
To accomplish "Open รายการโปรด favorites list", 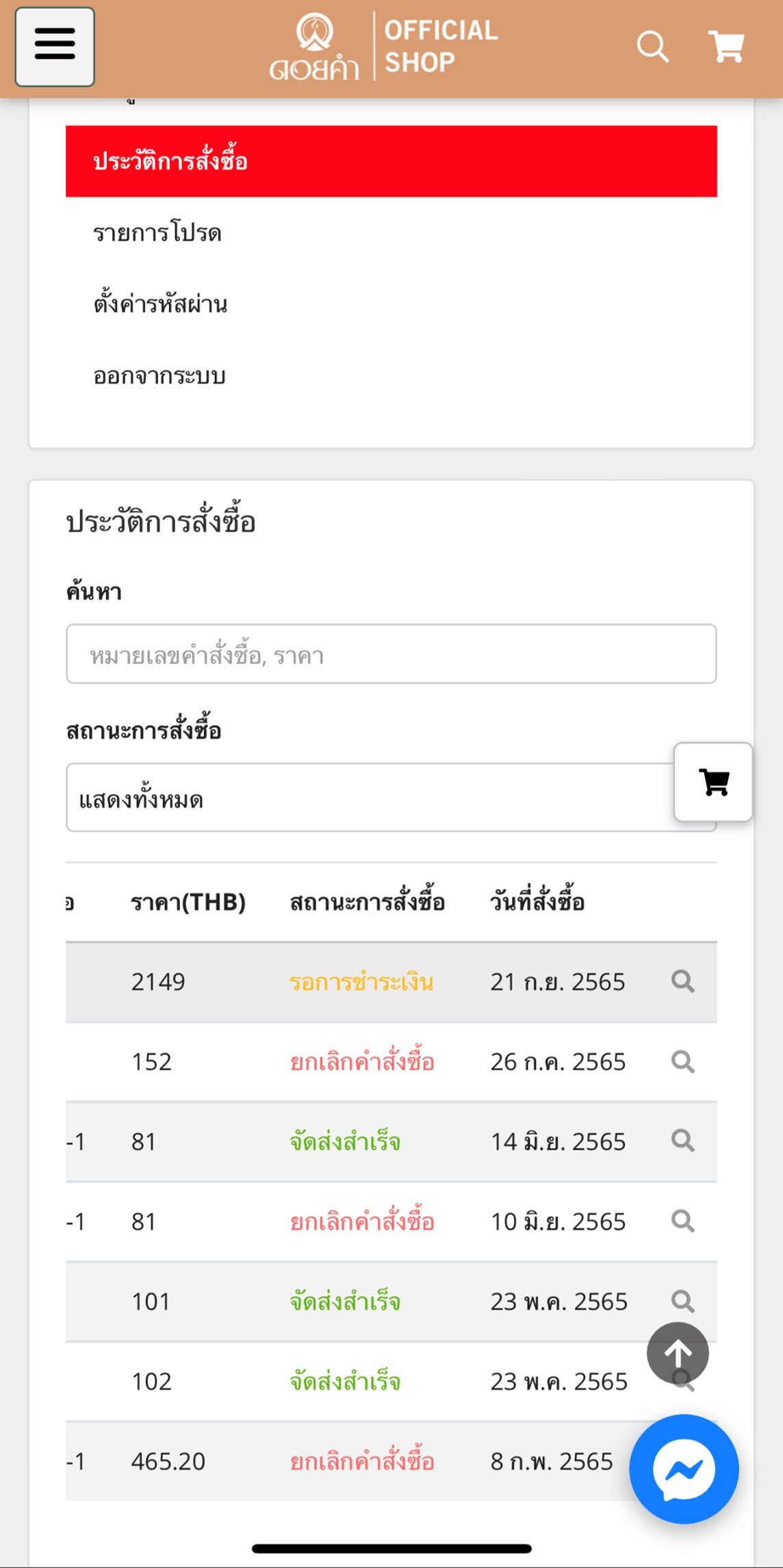I will click(157, 233).
